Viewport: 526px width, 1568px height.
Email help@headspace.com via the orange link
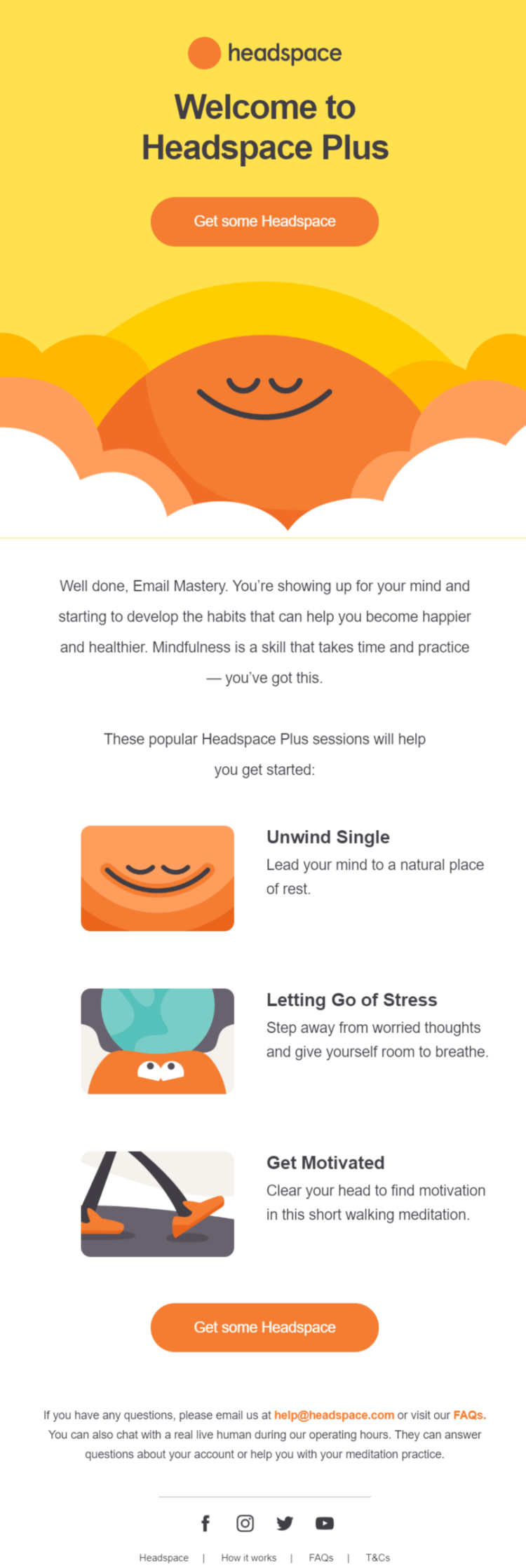point(334,1414)
